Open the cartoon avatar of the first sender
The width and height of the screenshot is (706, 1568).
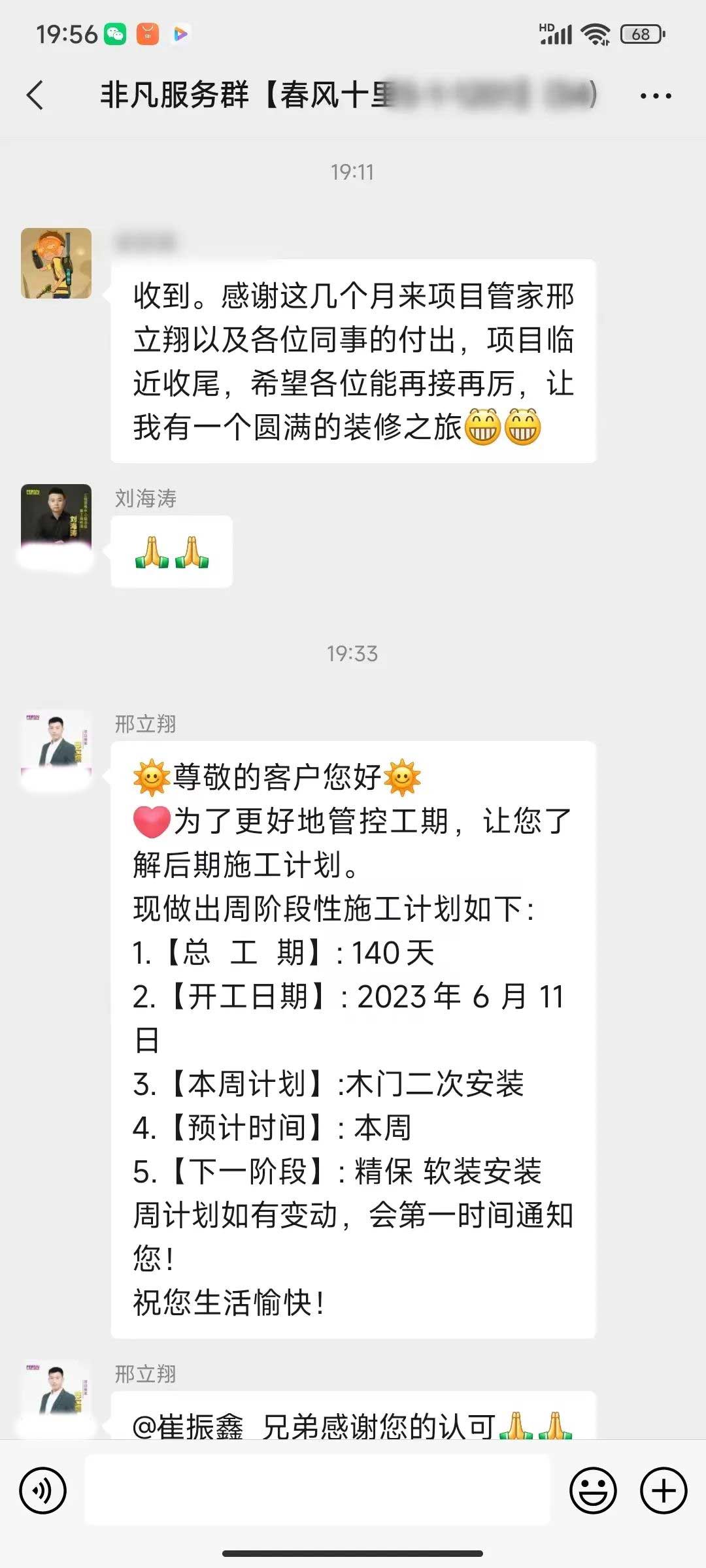coord(56,263)
